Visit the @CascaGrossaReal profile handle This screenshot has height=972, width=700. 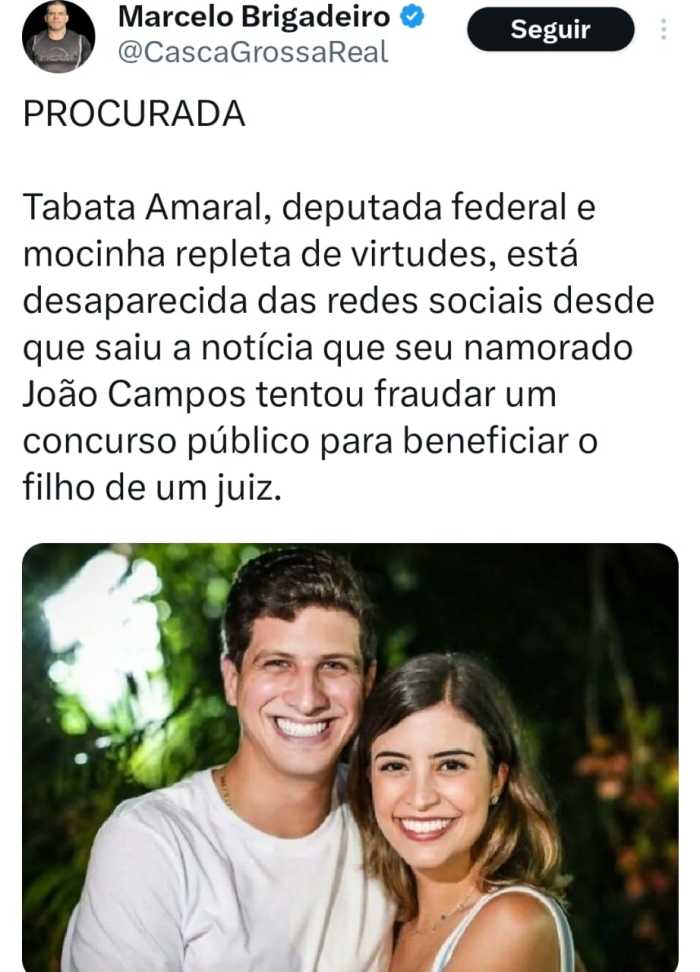tap(253, 53)
